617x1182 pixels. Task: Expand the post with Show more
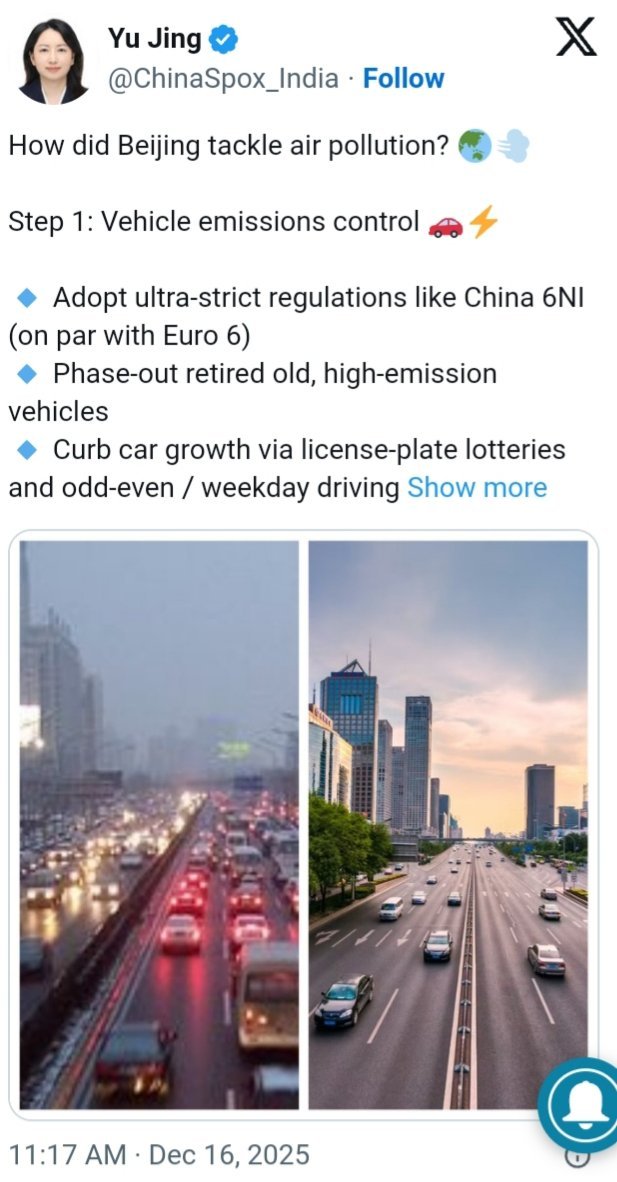point(477,488)
